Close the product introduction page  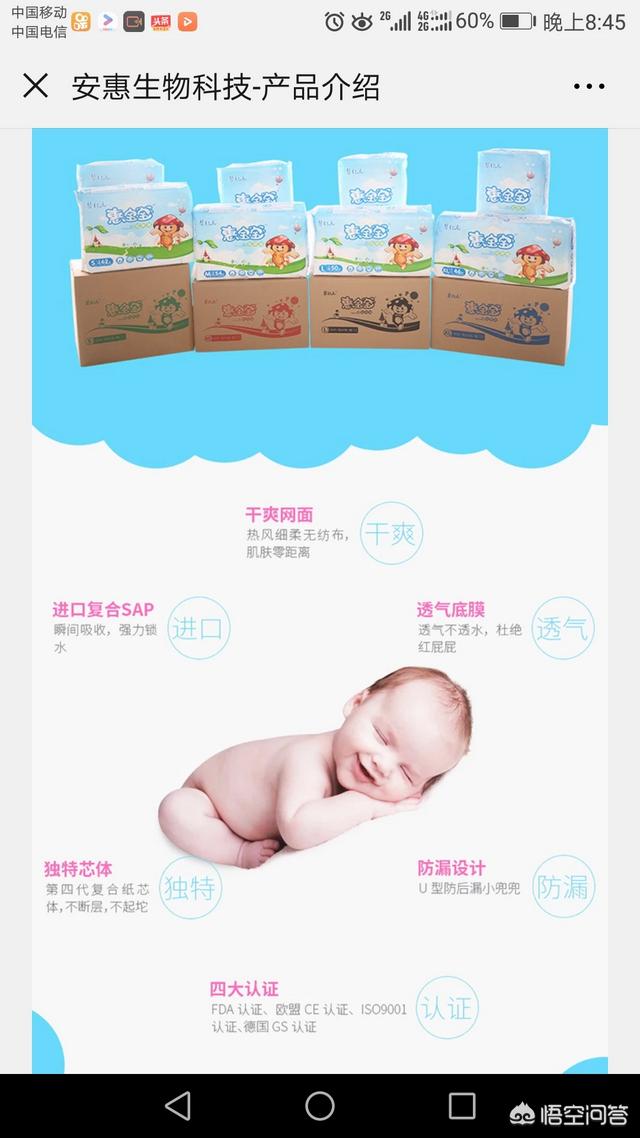click(35, 86)
